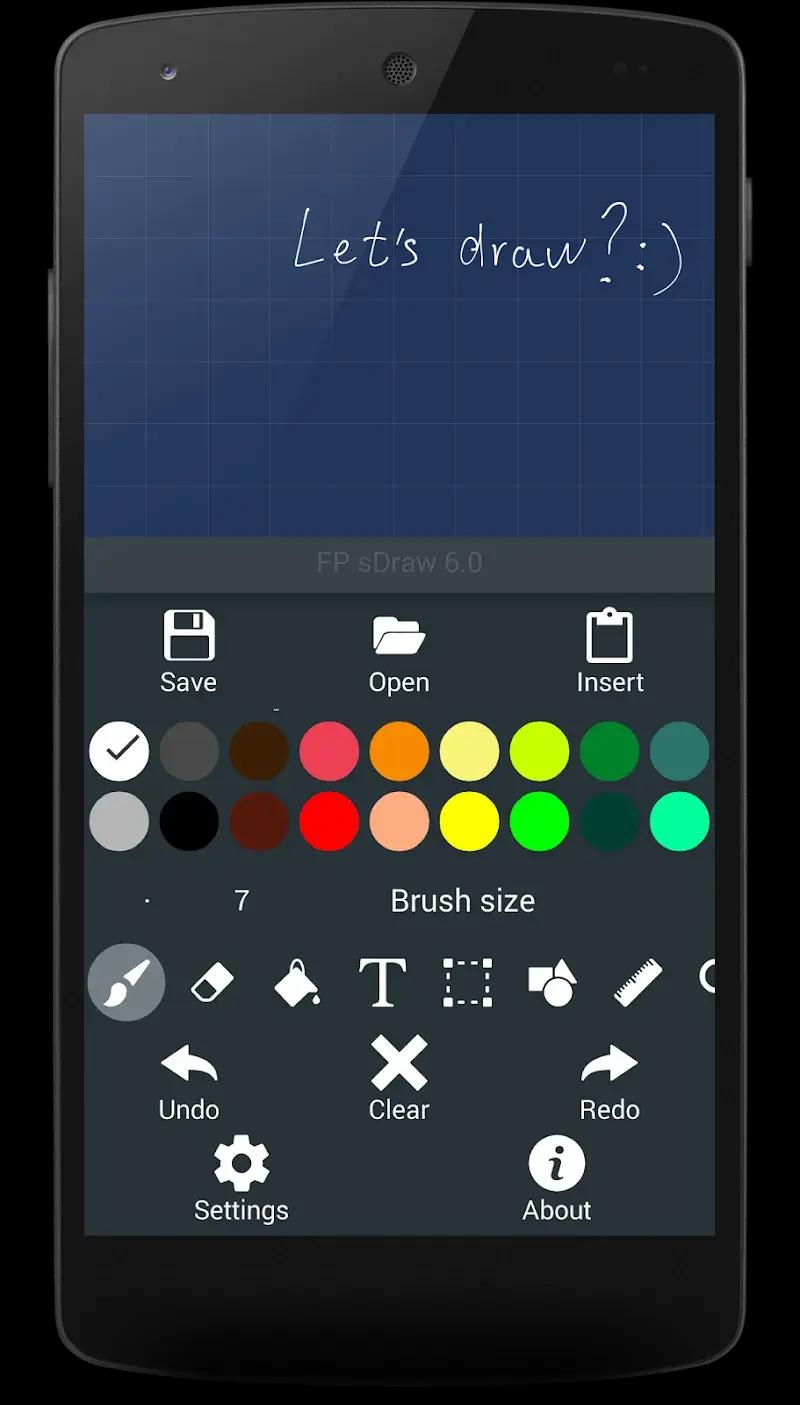Tap the Insert clipboard button
The width and height of the screenshot is (800, 1405).
(610, 651)
